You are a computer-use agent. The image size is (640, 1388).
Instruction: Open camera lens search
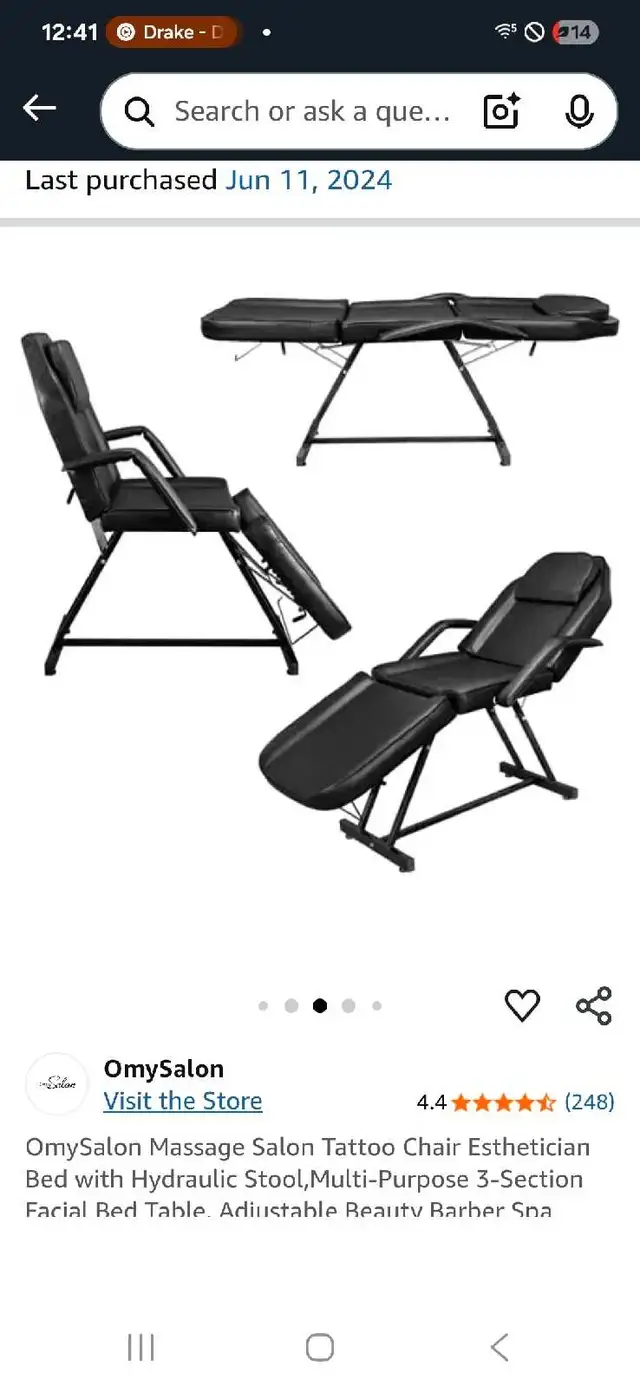pos(501,112)
